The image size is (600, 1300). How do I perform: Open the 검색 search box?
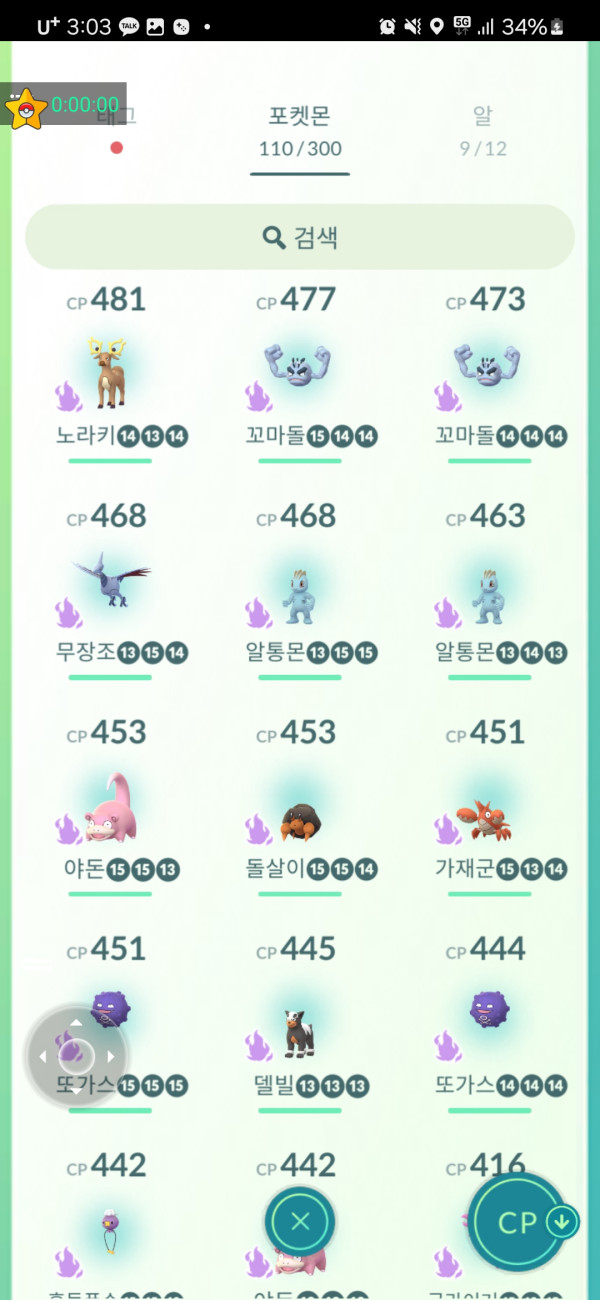click(300, 237)
